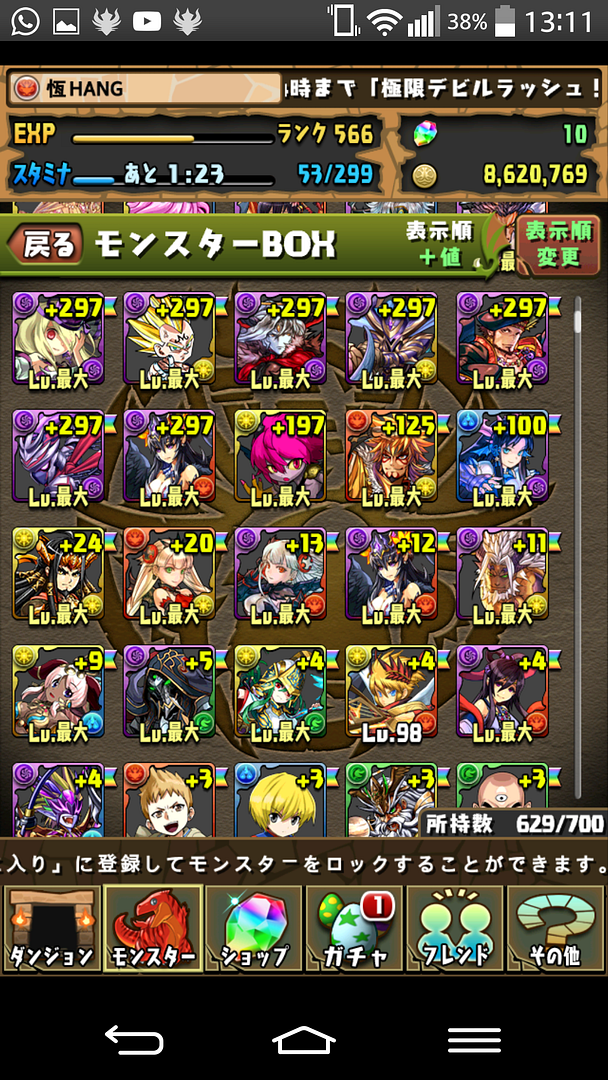Image resolution: width=608 pixels, height=1080 pixels.
Task: Select the +197 pink-haired monster
Action: [281, 455]
